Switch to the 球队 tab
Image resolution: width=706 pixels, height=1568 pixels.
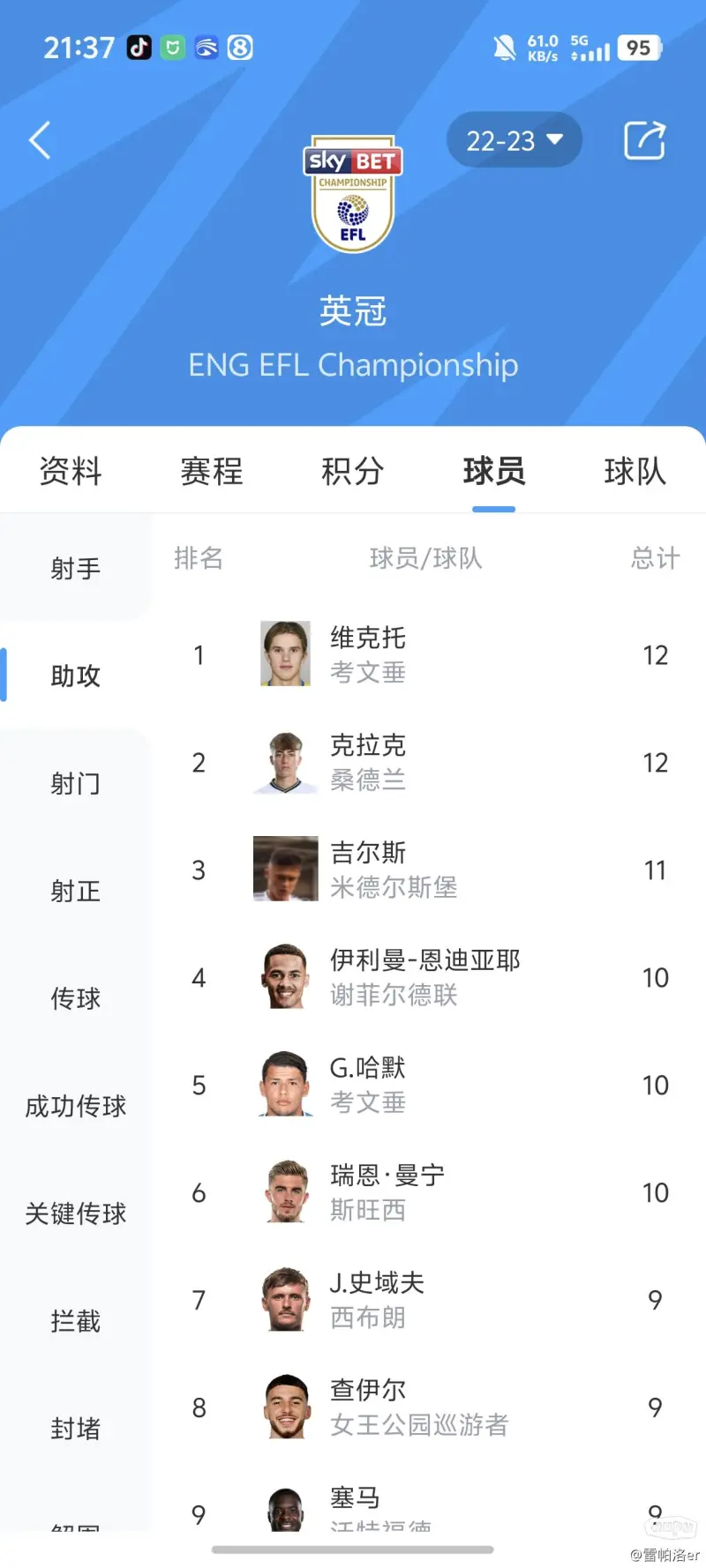pyautogui.click(x=635, y=471)
